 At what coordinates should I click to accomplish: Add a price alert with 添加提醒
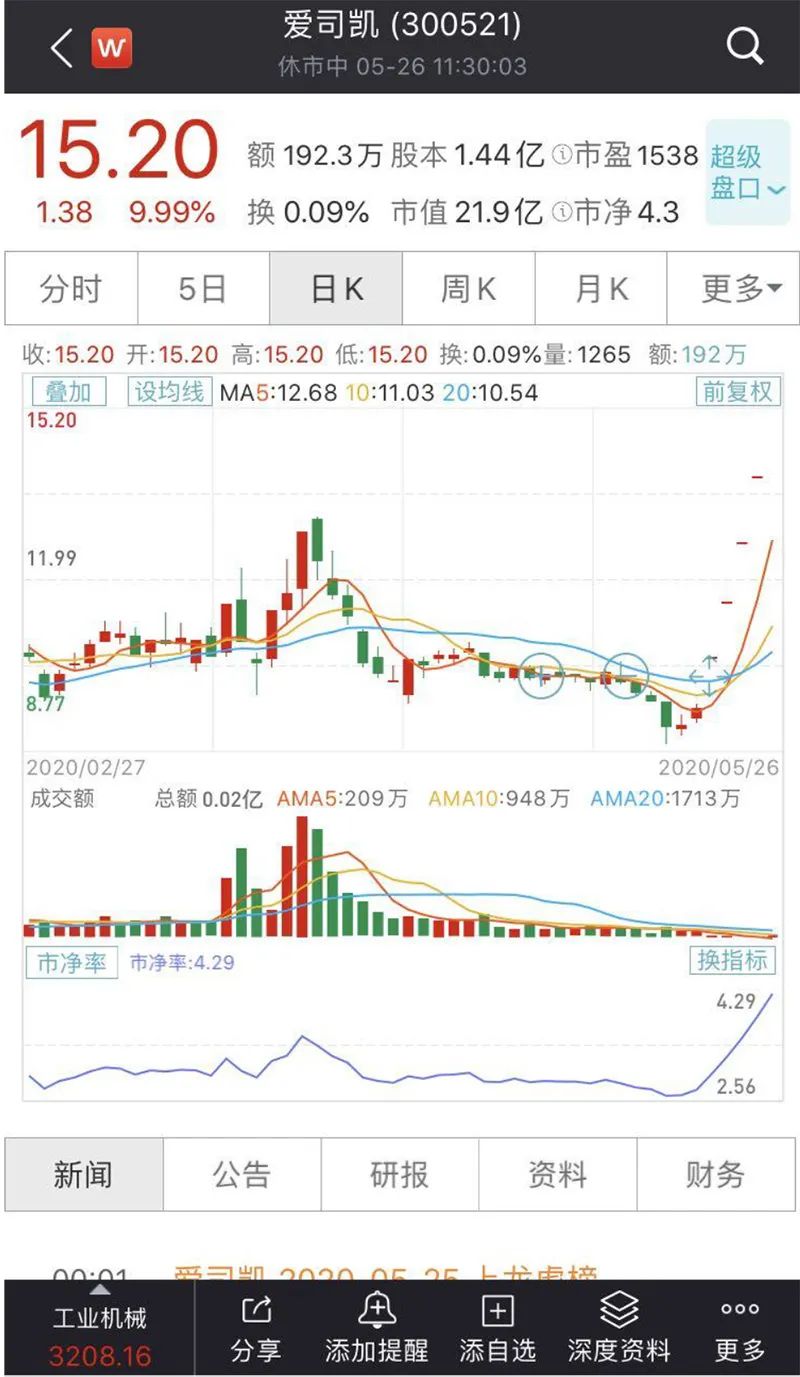pyautogui.click(x=376, y=1328)
